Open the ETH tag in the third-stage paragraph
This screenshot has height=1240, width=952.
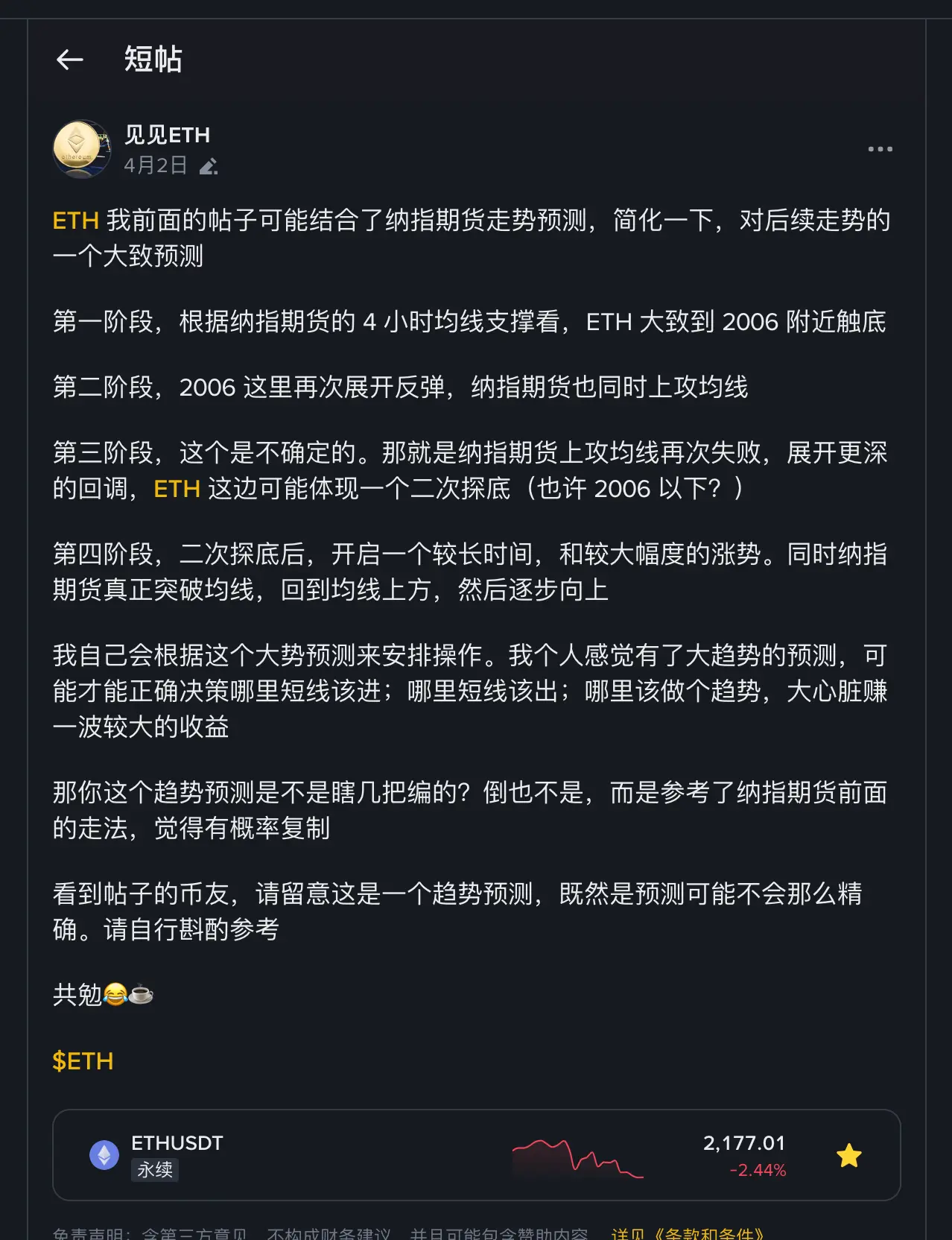pos(176,489)
